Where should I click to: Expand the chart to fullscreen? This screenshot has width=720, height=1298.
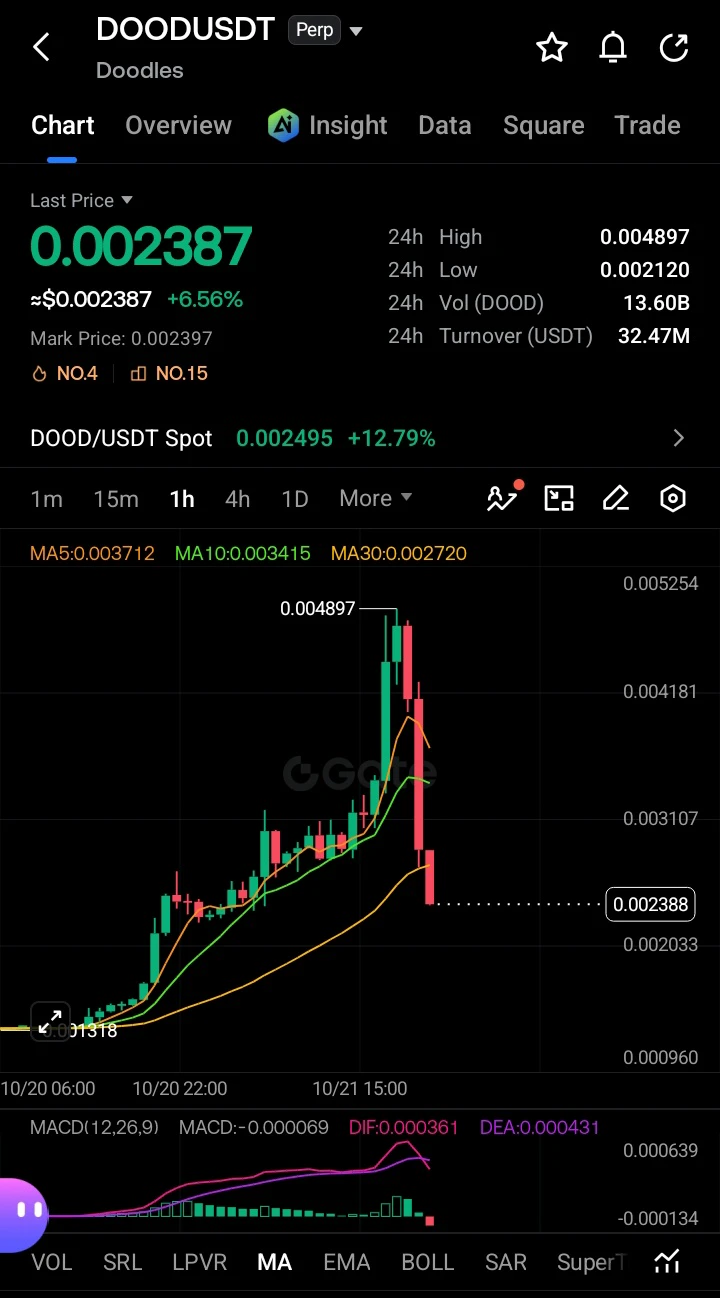pyautogui.click(x=50, y=1021)
